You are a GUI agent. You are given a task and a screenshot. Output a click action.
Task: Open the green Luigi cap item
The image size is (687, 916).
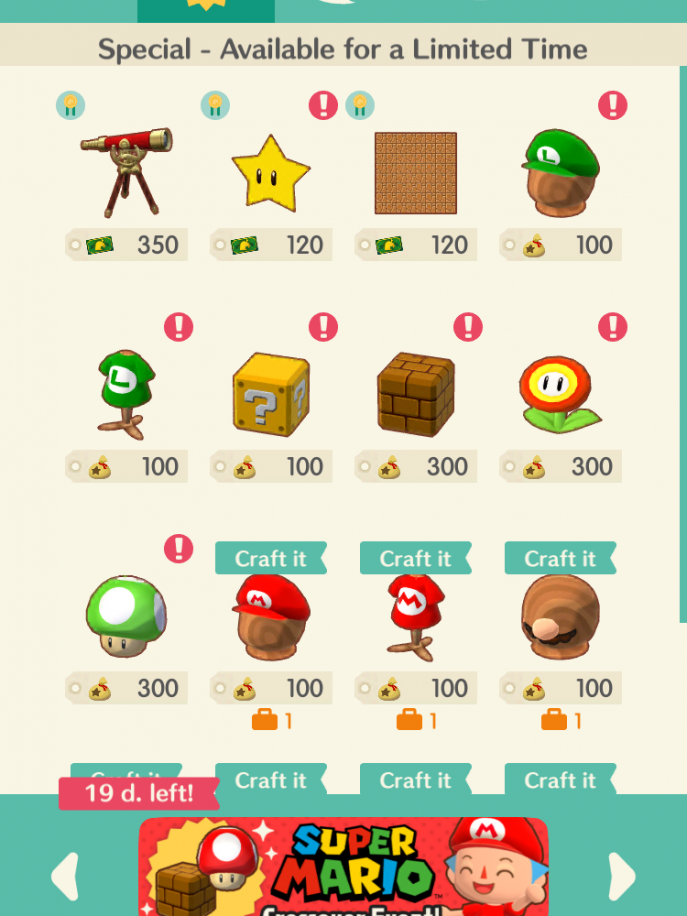coord(560,172)
